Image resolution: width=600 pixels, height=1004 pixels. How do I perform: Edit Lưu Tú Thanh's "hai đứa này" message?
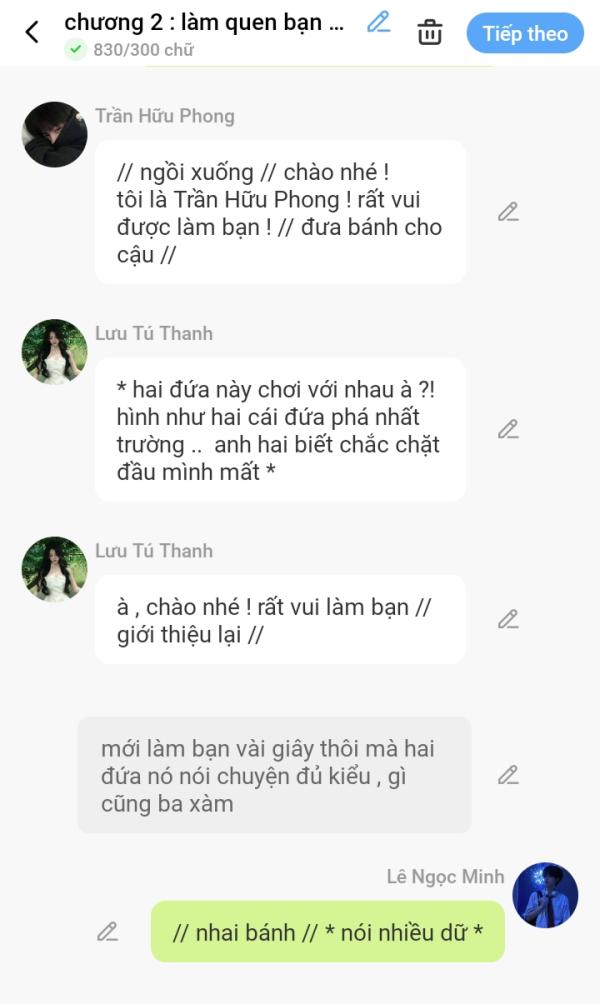(x=508, y=429)
